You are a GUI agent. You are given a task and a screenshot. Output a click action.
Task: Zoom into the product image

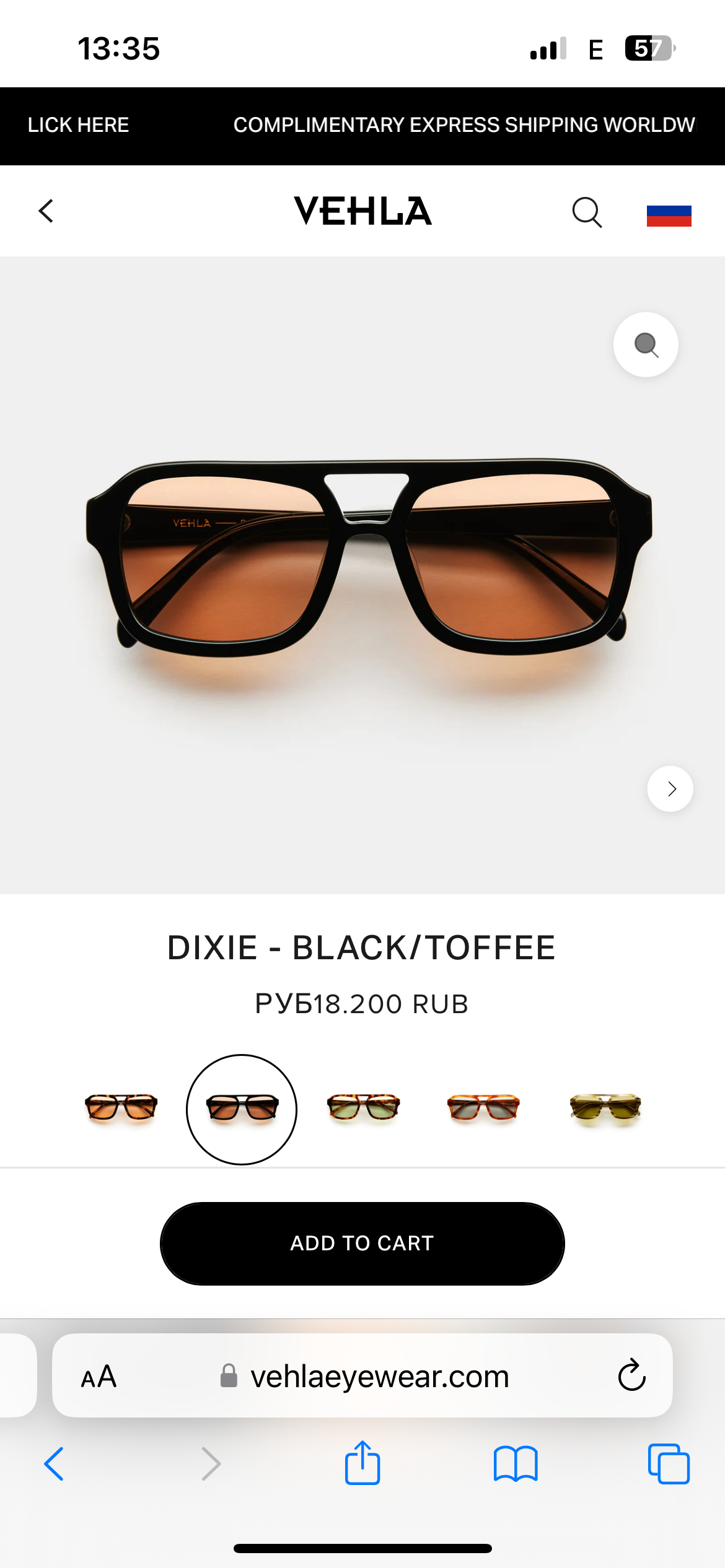(646, 344)
